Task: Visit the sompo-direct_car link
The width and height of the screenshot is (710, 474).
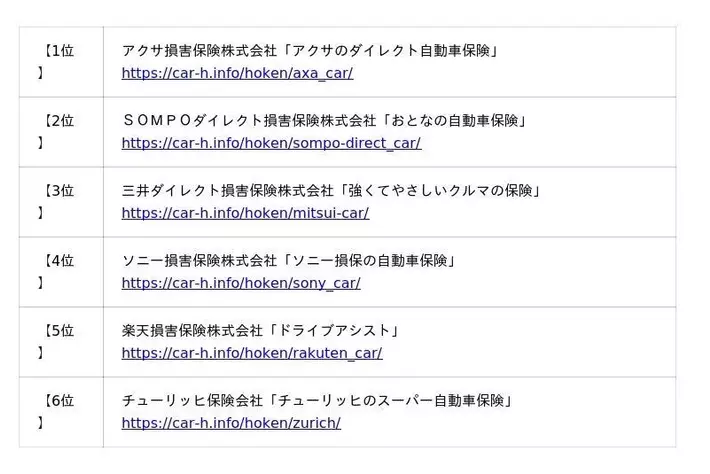Action: pos(271,143)
